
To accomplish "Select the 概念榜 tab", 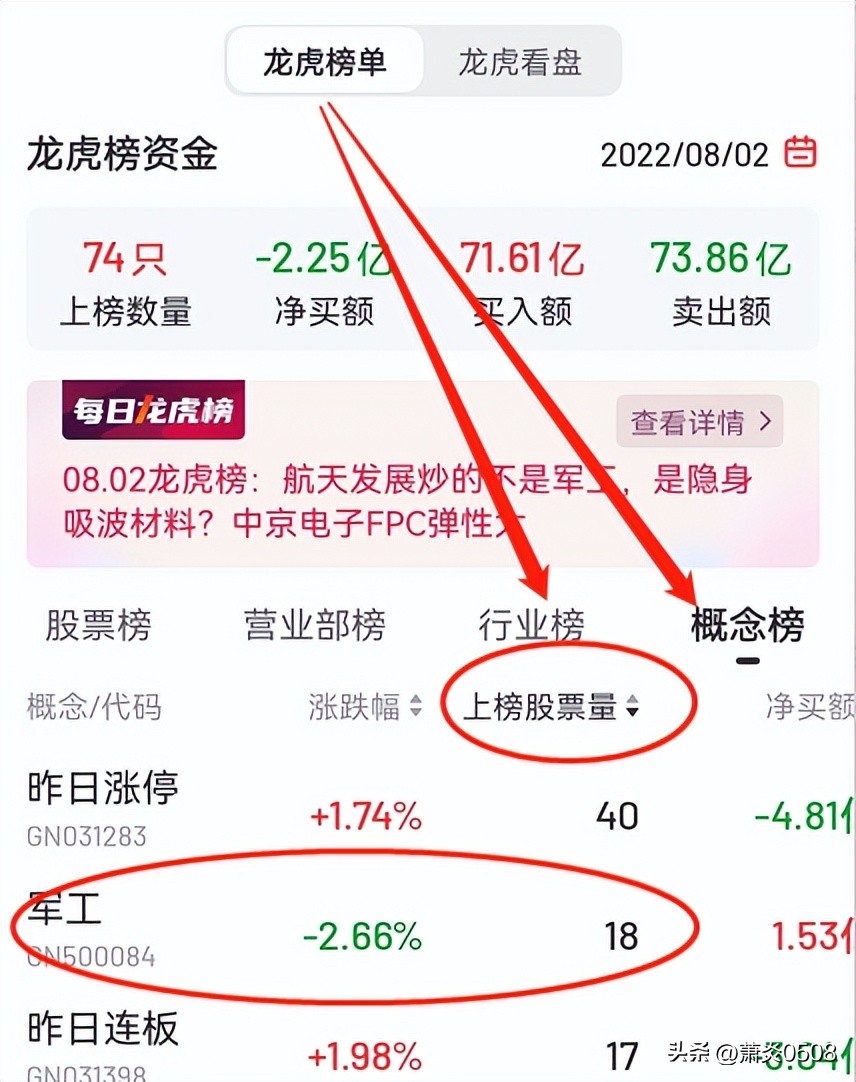I will 748,625.
